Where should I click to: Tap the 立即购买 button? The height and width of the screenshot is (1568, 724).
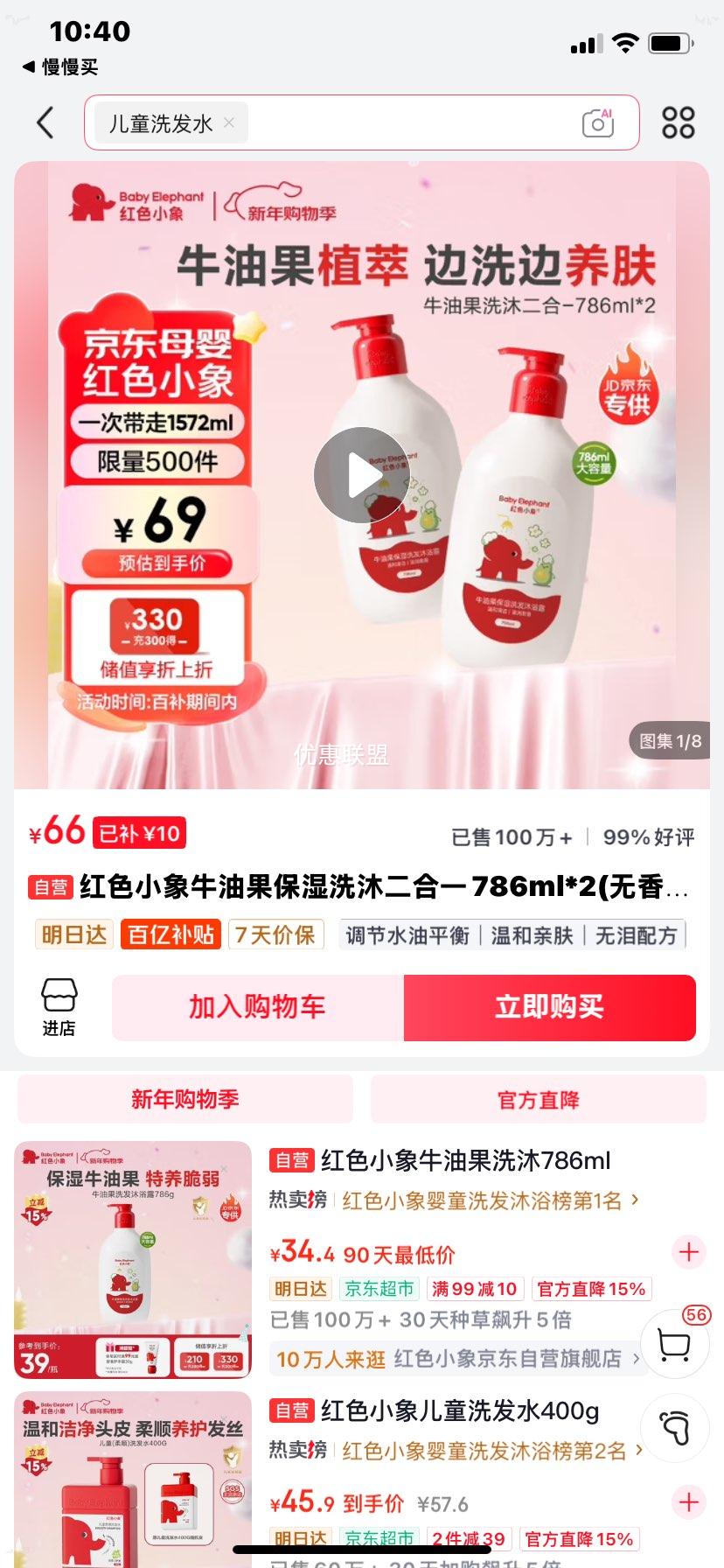[550, 1007]
